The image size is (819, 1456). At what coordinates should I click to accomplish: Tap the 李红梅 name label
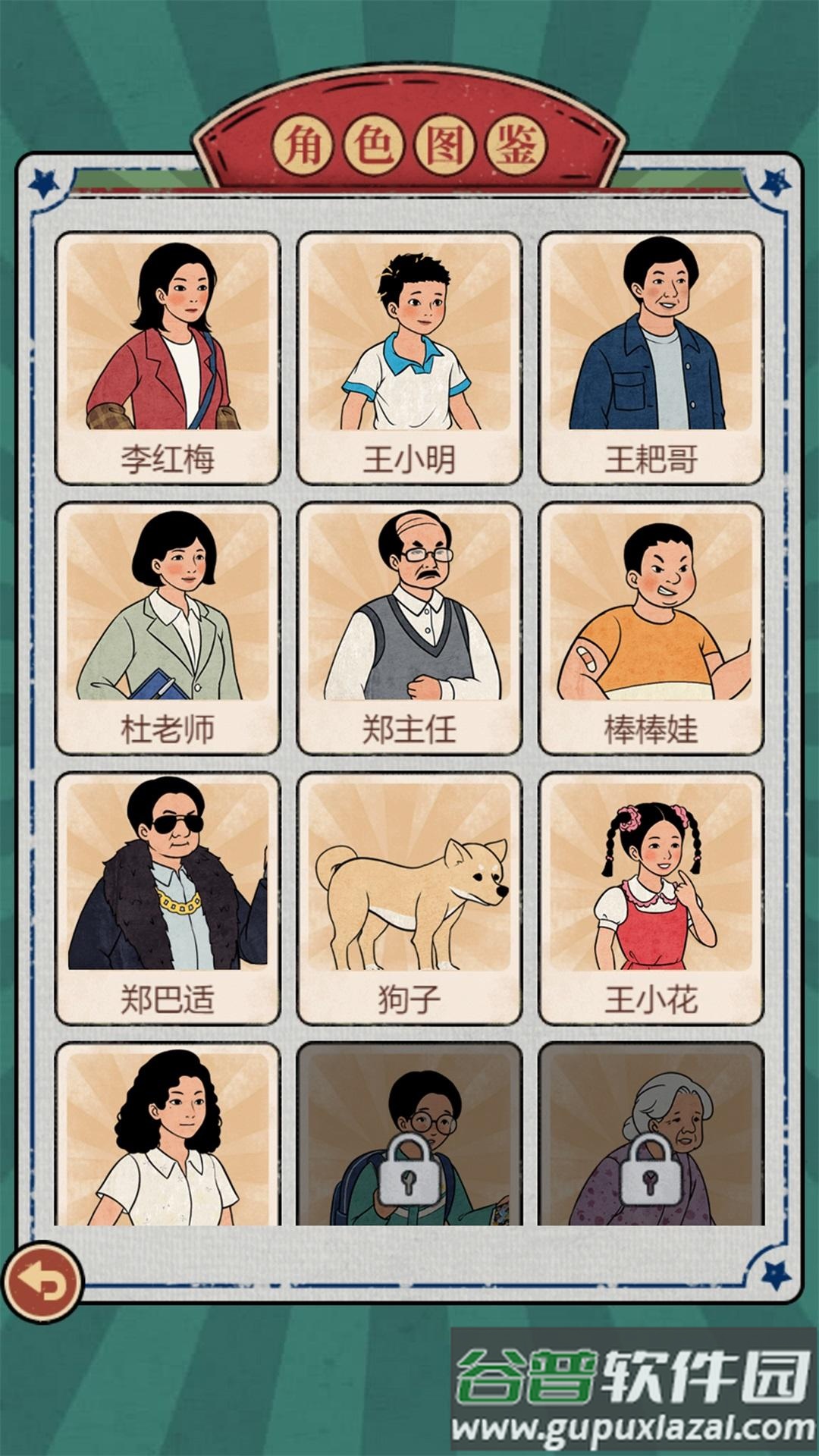[x=168, y=456]
